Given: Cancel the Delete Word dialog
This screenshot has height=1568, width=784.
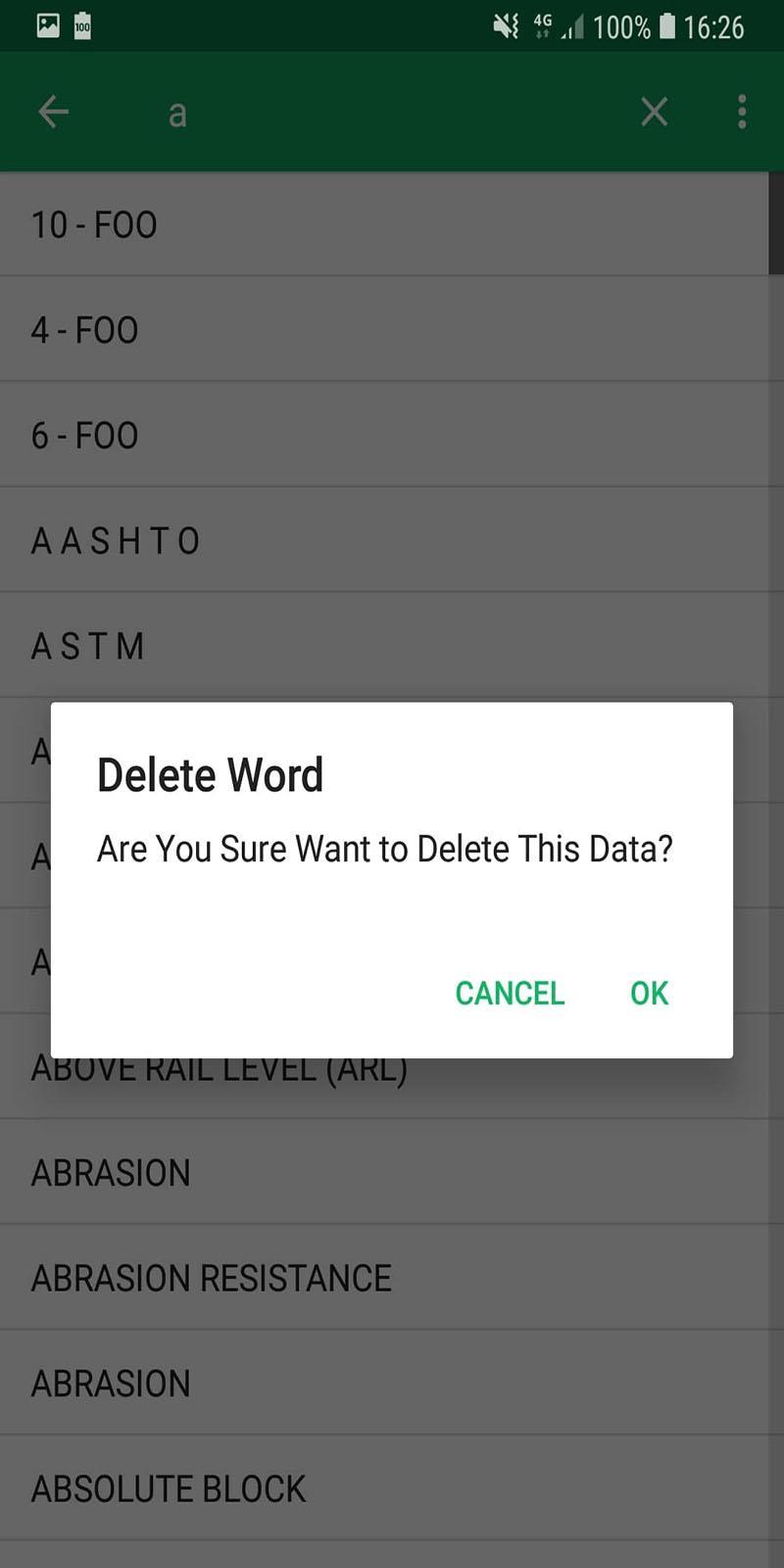Looking at the screenshot, I should click(x=510, y=993).
